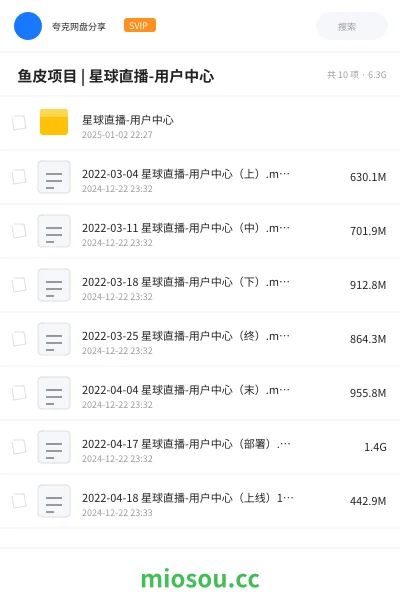The width and height of the screenshot is (400, 600).
Task: Select the 2022-03-18 file checkbox
Action: 19,285
